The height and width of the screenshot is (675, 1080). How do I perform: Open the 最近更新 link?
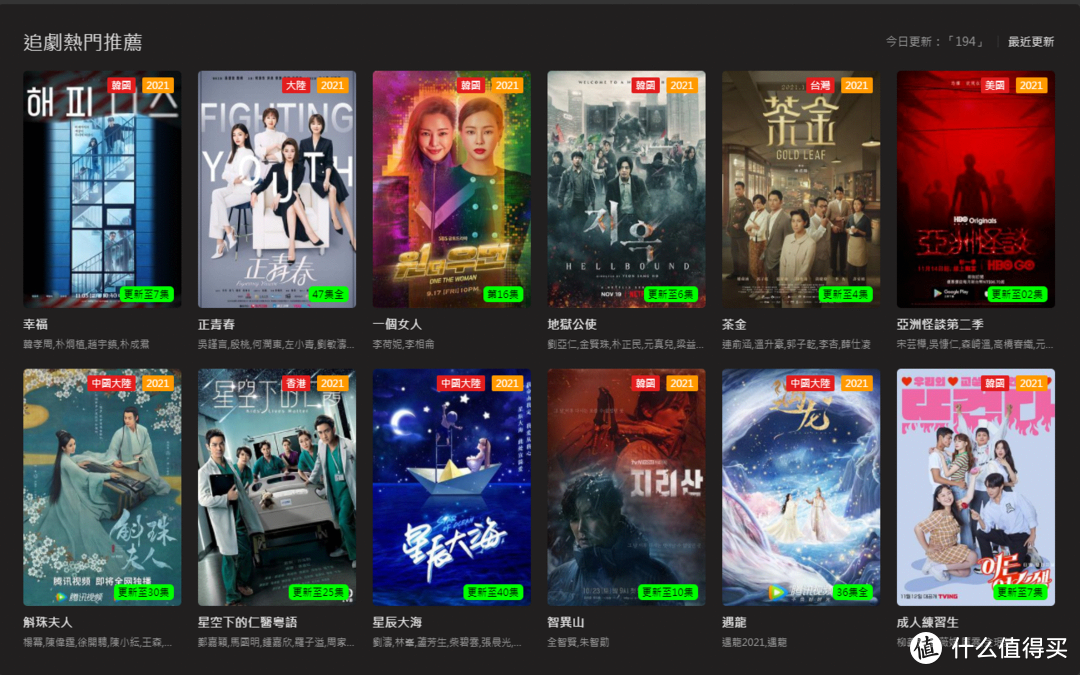(x=1030, y=42)
